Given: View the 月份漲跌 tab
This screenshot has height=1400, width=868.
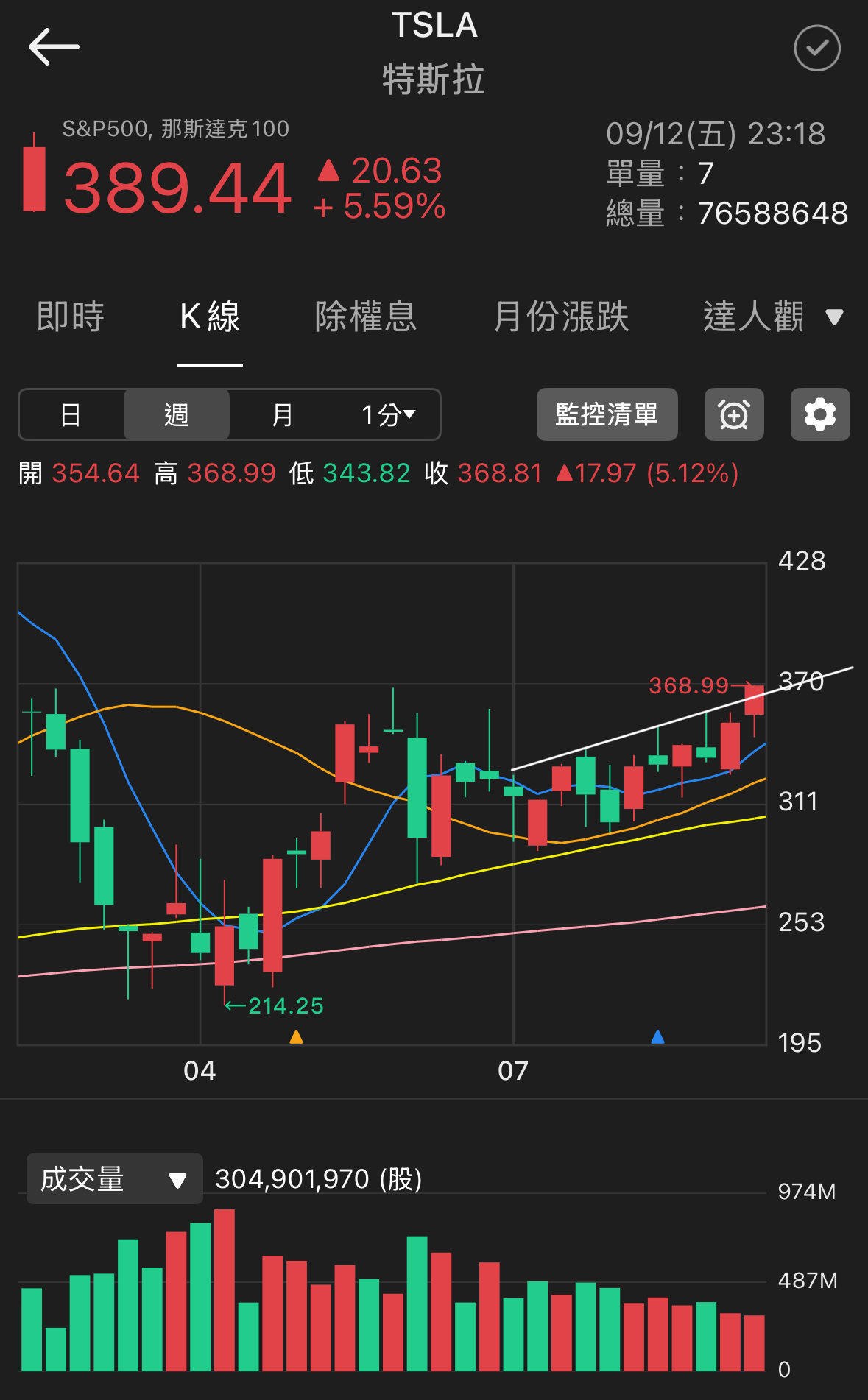Looking at the screenshot, I should click(x=561, y=317).
